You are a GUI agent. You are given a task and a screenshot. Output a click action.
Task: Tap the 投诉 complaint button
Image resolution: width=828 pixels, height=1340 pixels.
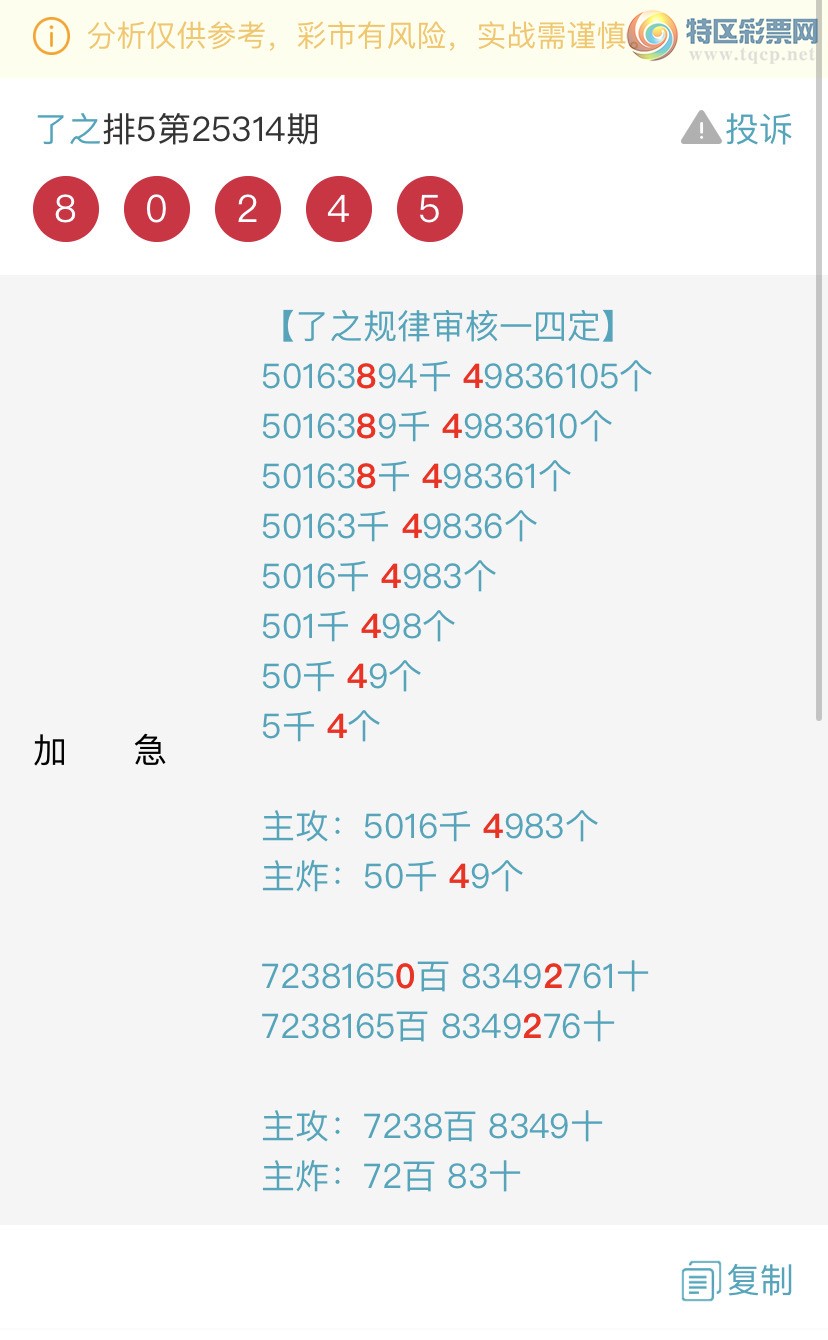(738, 130)
